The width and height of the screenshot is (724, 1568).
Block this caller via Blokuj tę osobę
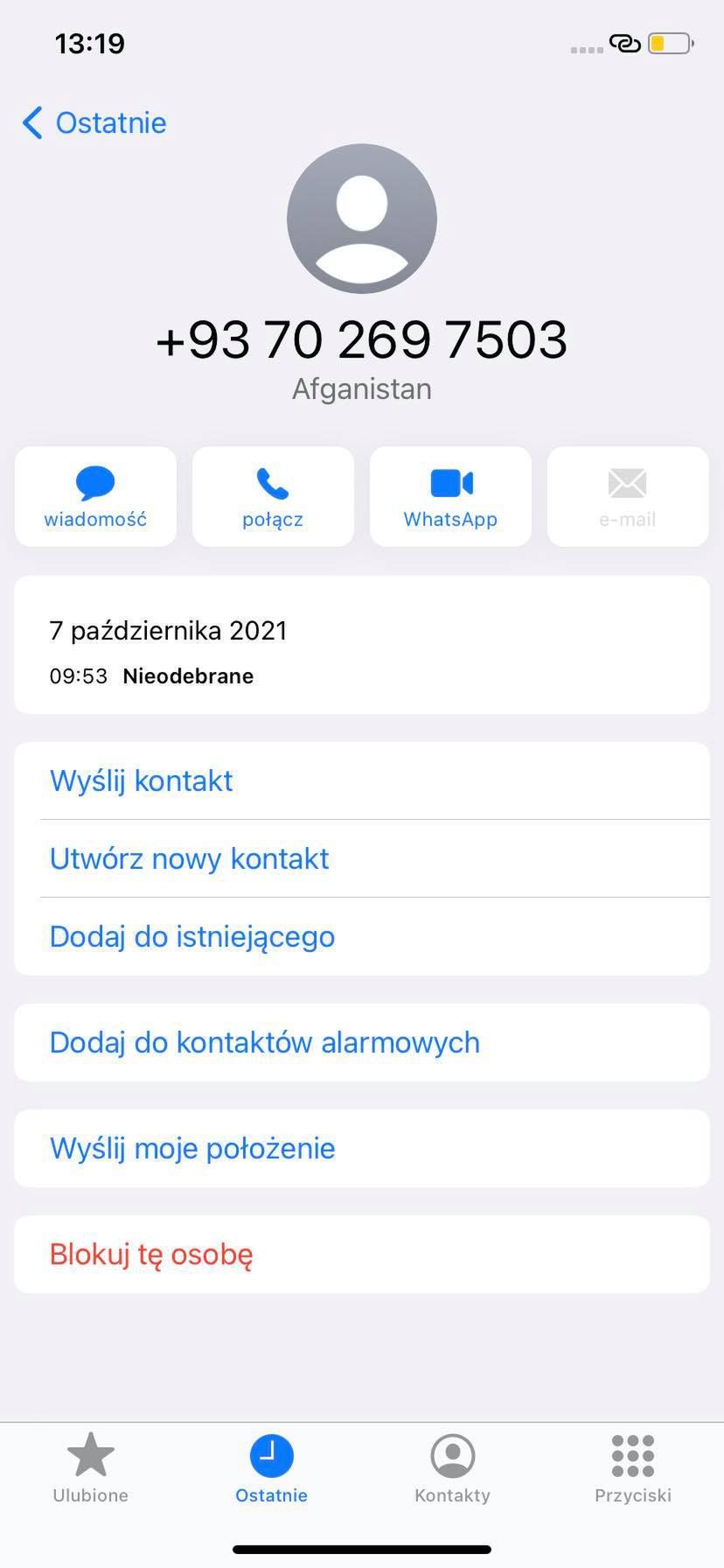pyautogui.click(x=150, y=1254)
